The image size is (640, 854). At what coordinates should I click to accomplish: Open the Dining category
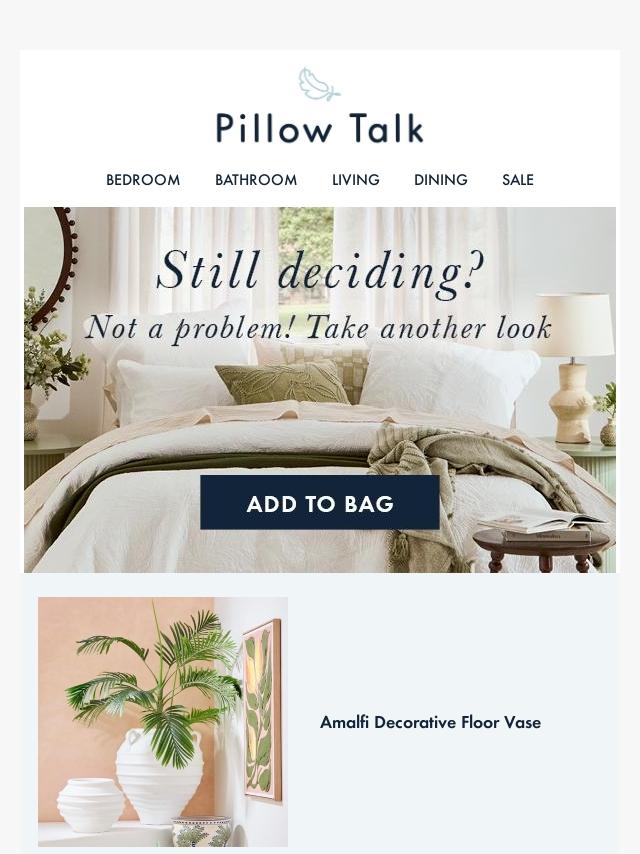pyautogui.click(x=441, y=180)
